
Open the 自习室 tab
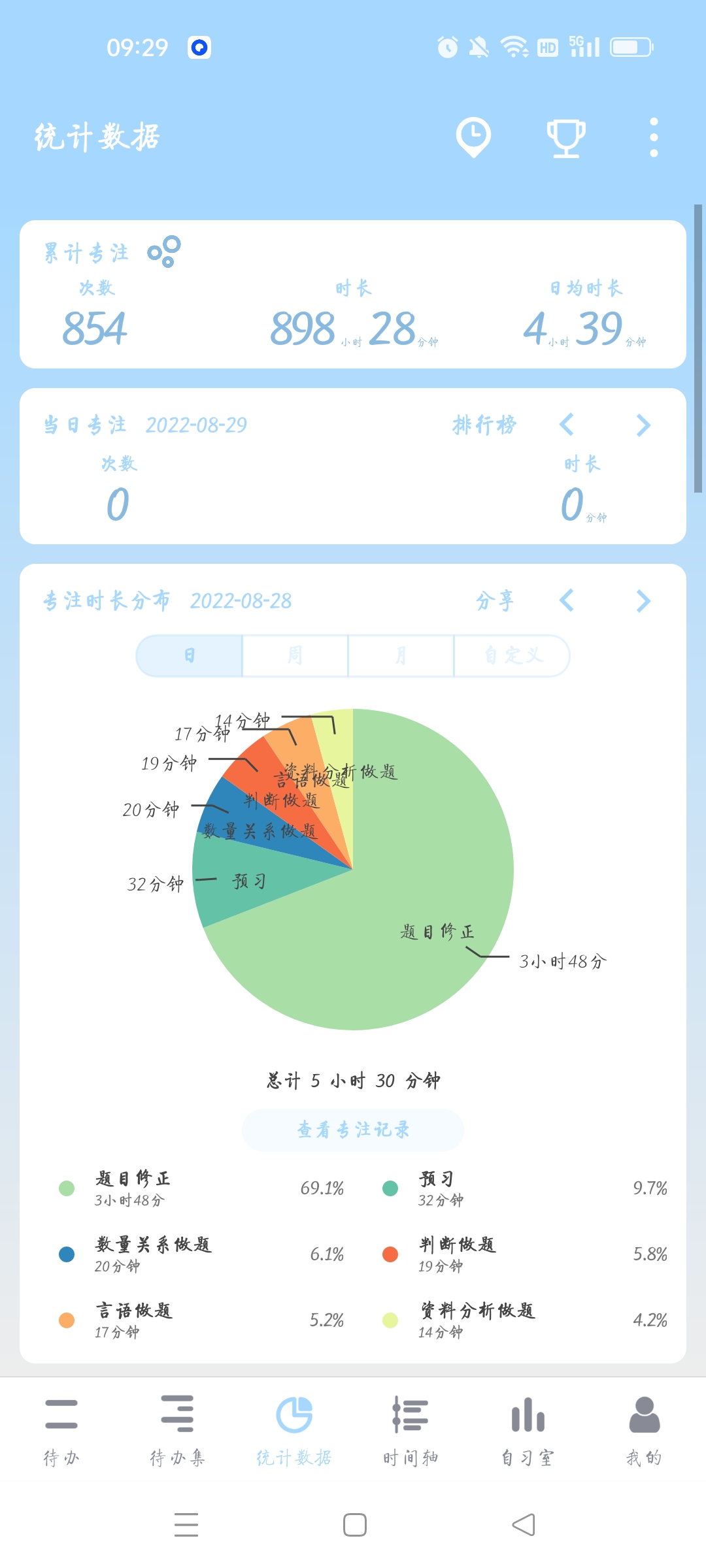pyautogui.click(x=528, y=1429)
